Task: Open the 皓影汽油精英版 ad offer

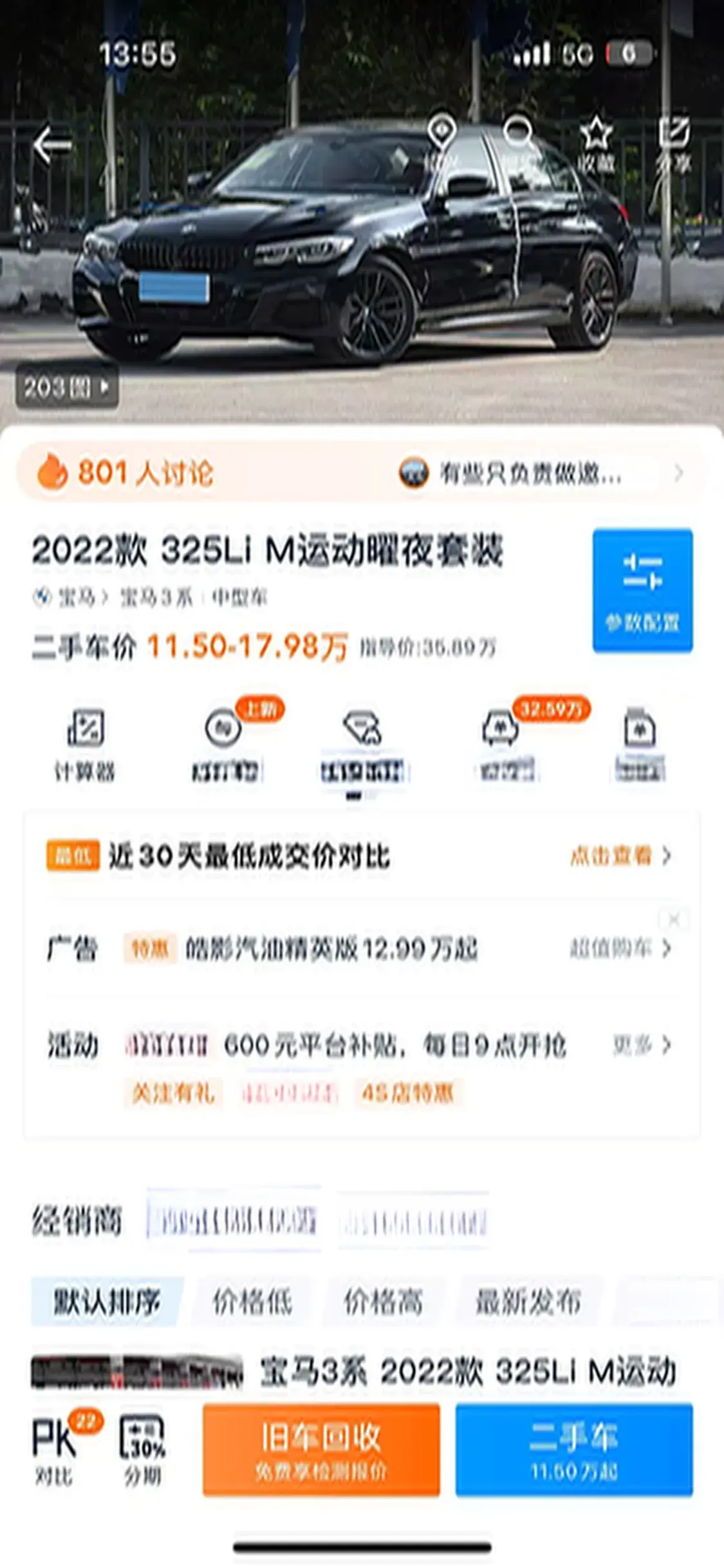Action: point(331,949)
